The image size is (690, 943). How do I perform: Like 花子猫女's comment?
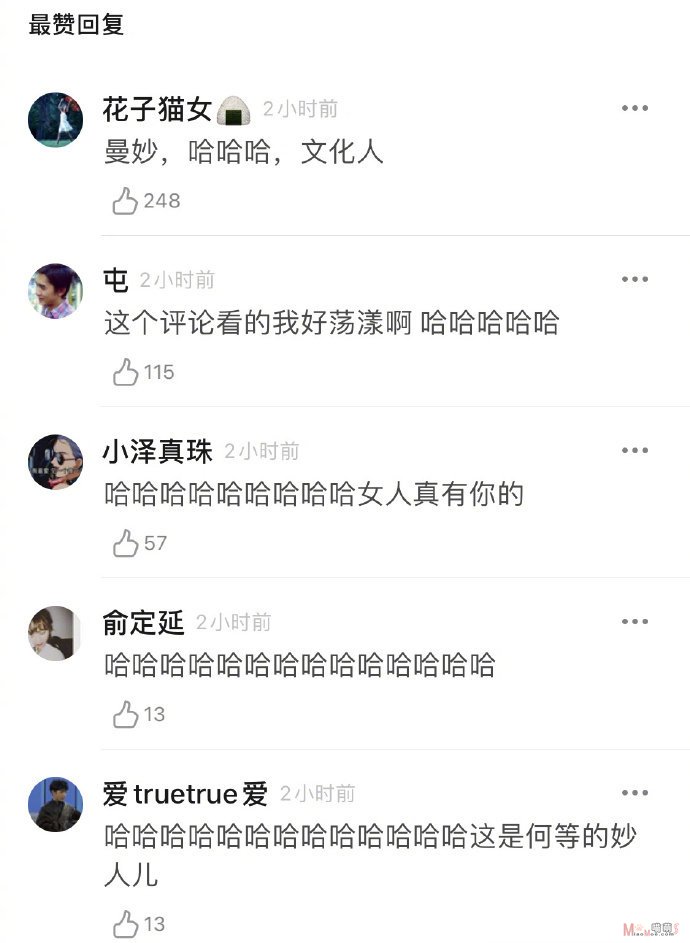(x=125, y=201)
